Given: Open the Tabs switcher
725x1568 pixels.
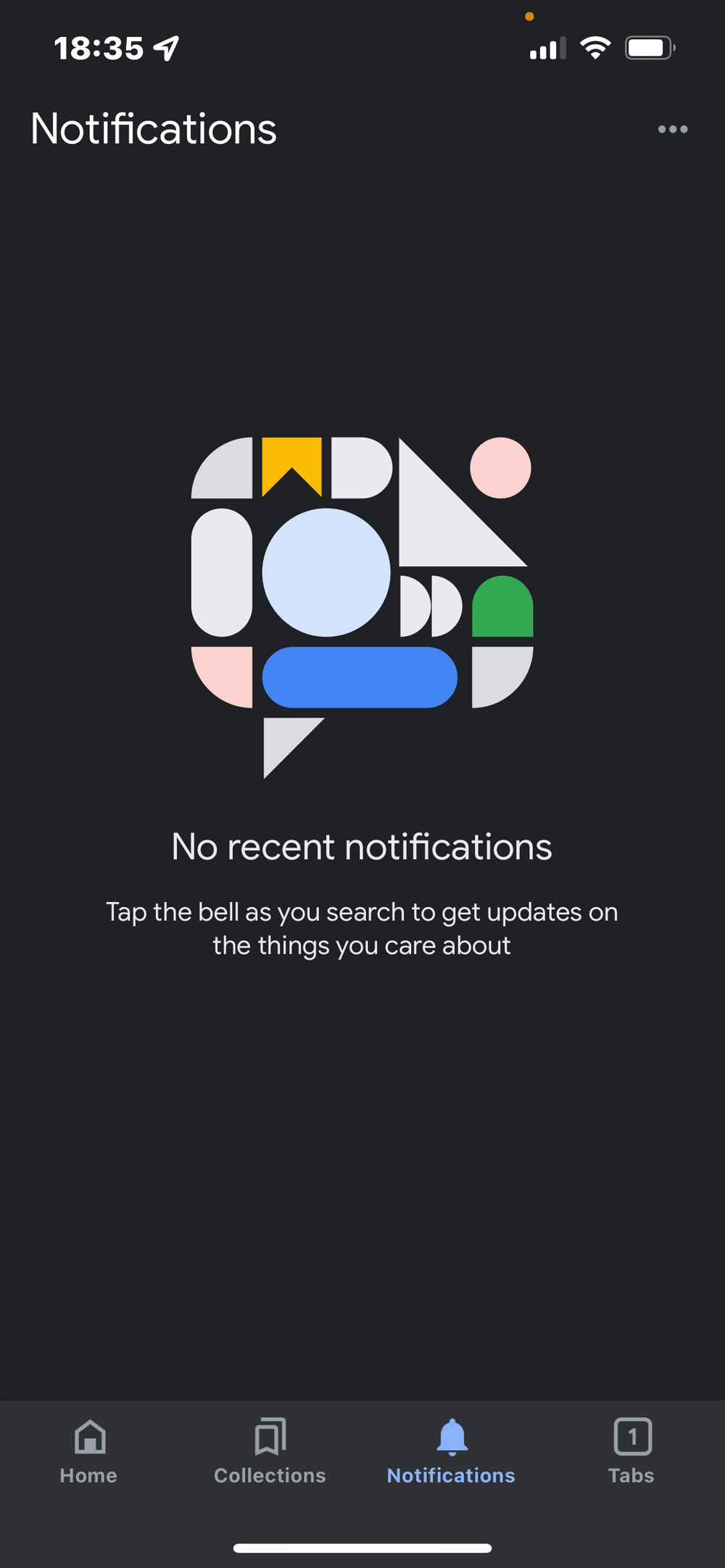Looking at the screenshot, I should click(631, 1452).
